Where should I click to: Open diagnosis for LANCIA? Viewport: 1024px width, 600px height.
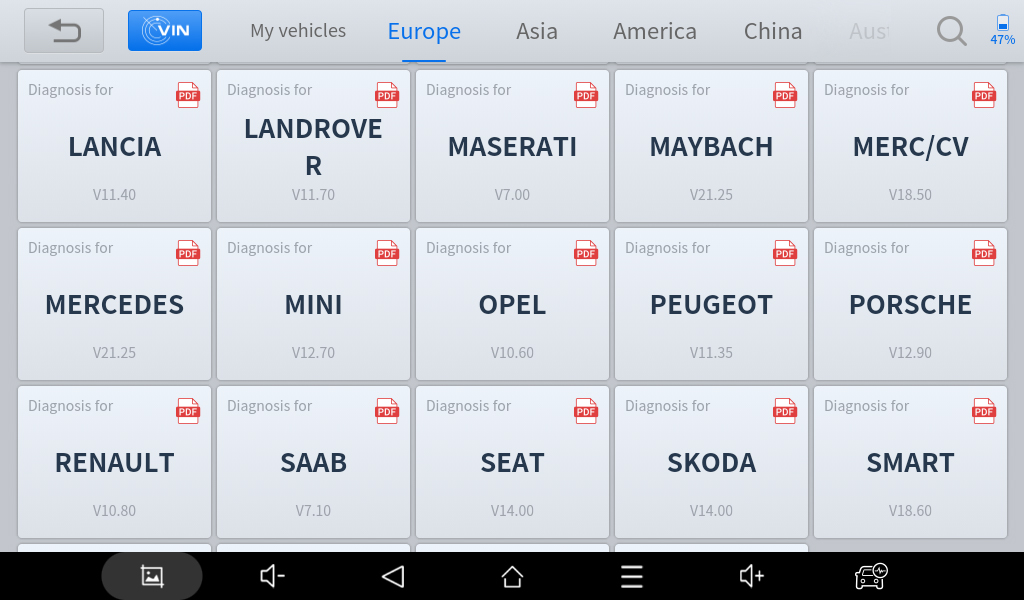[115, 147]
